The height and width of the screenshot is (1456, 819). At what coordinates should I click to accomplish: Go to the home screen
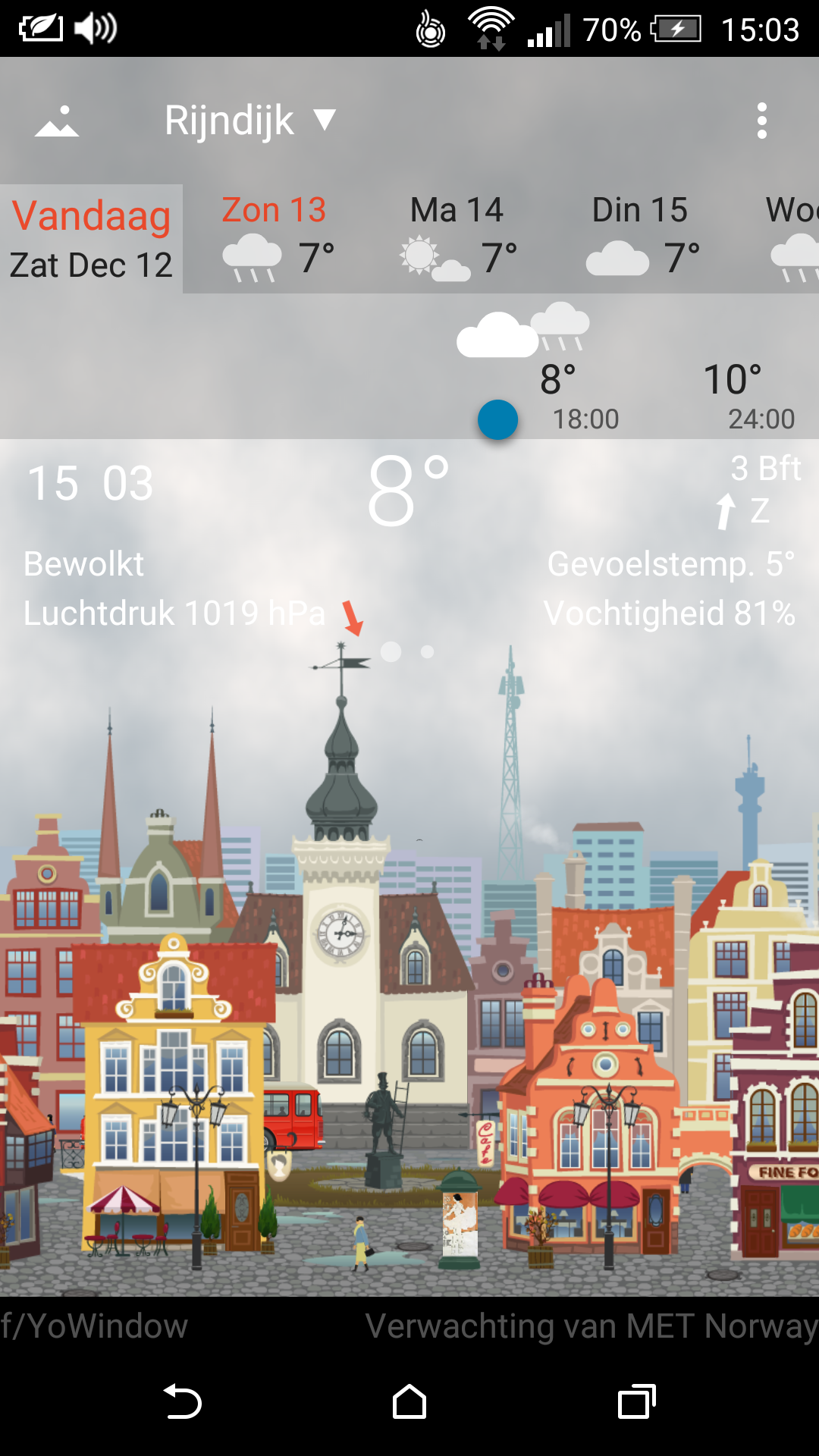click(x=409, y=1401)
